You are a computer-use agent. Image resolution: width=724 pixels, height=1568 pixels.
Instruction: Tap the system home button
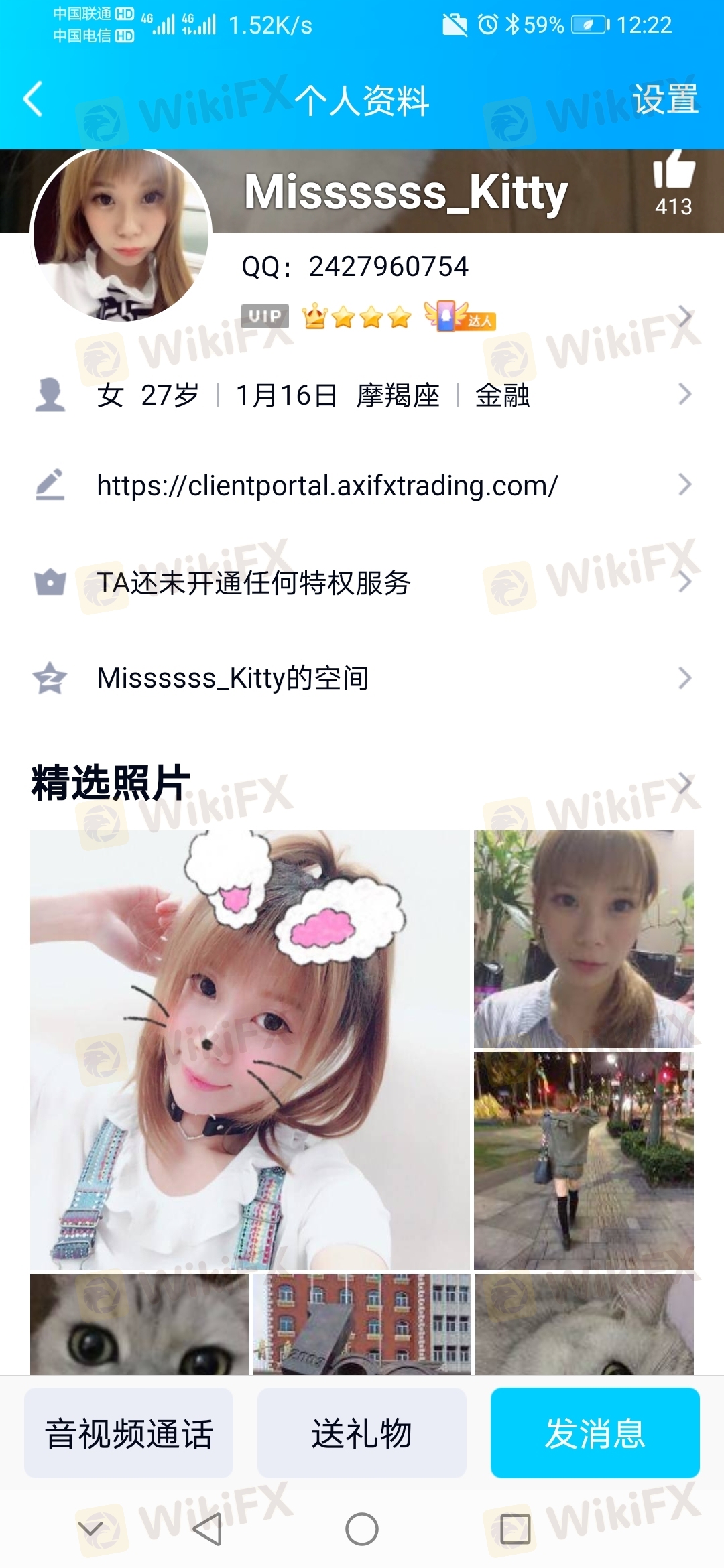pyautogui.click(x=361, y=1529)
